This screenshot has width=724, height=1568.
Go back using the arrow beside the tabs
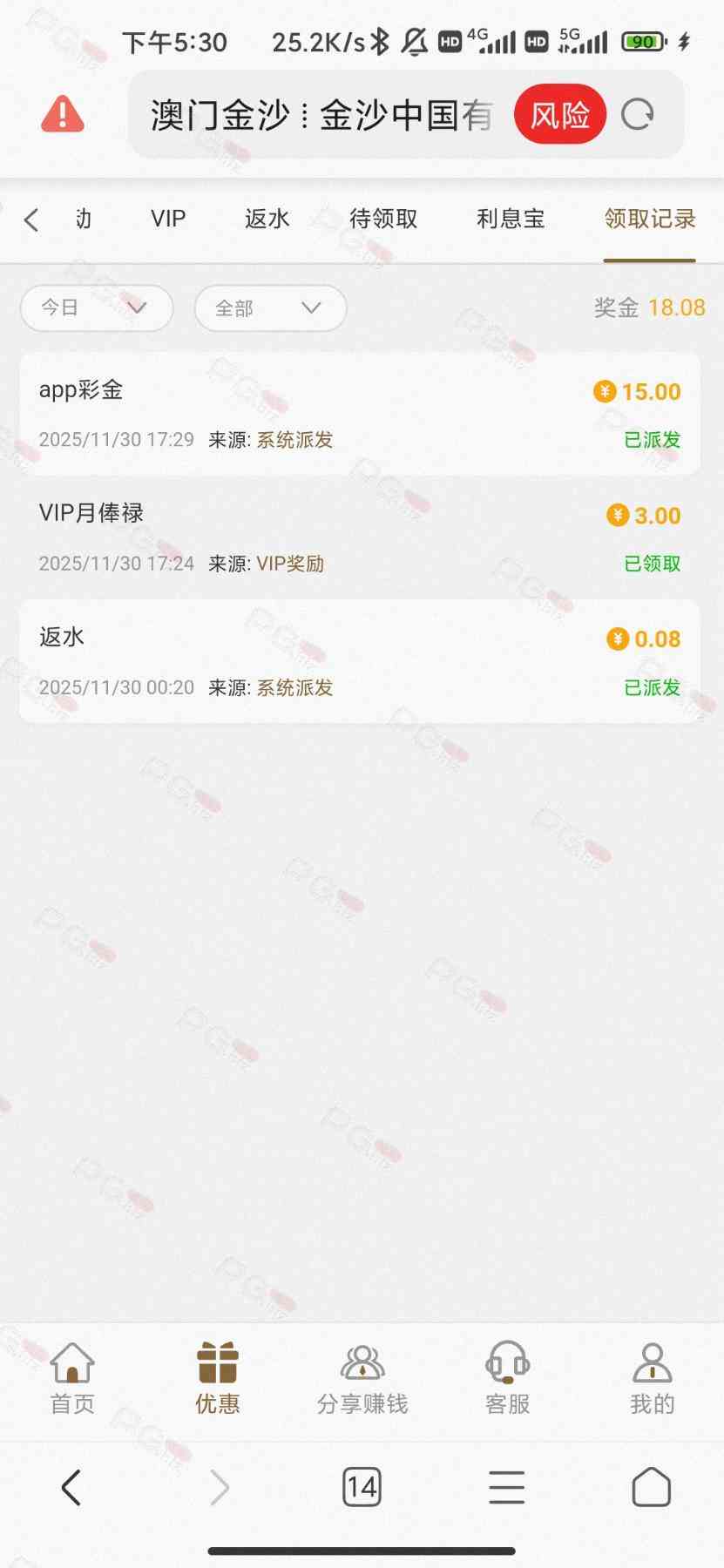(32, 220)
